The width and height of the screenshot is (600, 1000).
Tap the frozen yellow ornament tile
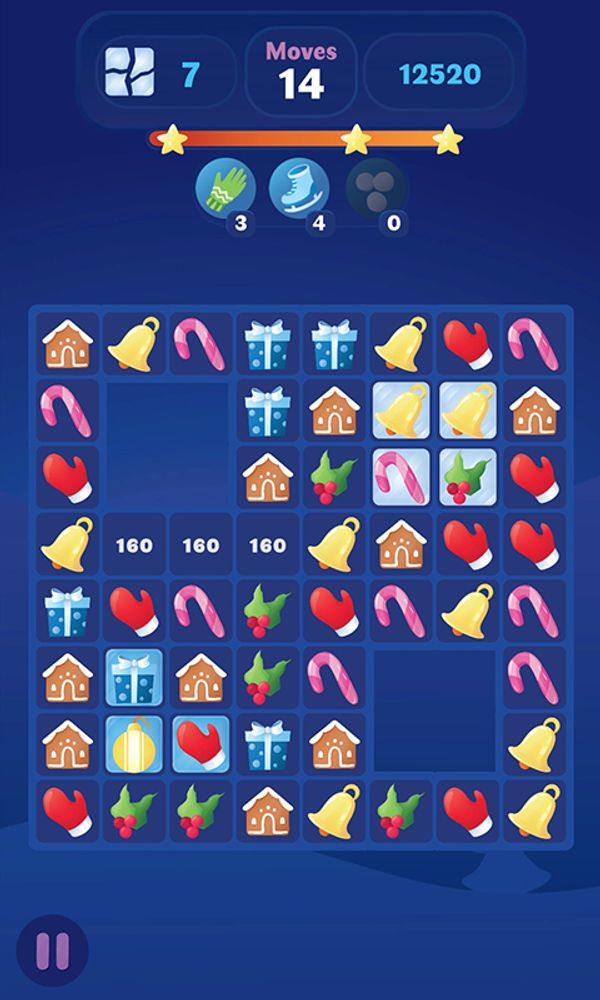(x=135, y=744)
